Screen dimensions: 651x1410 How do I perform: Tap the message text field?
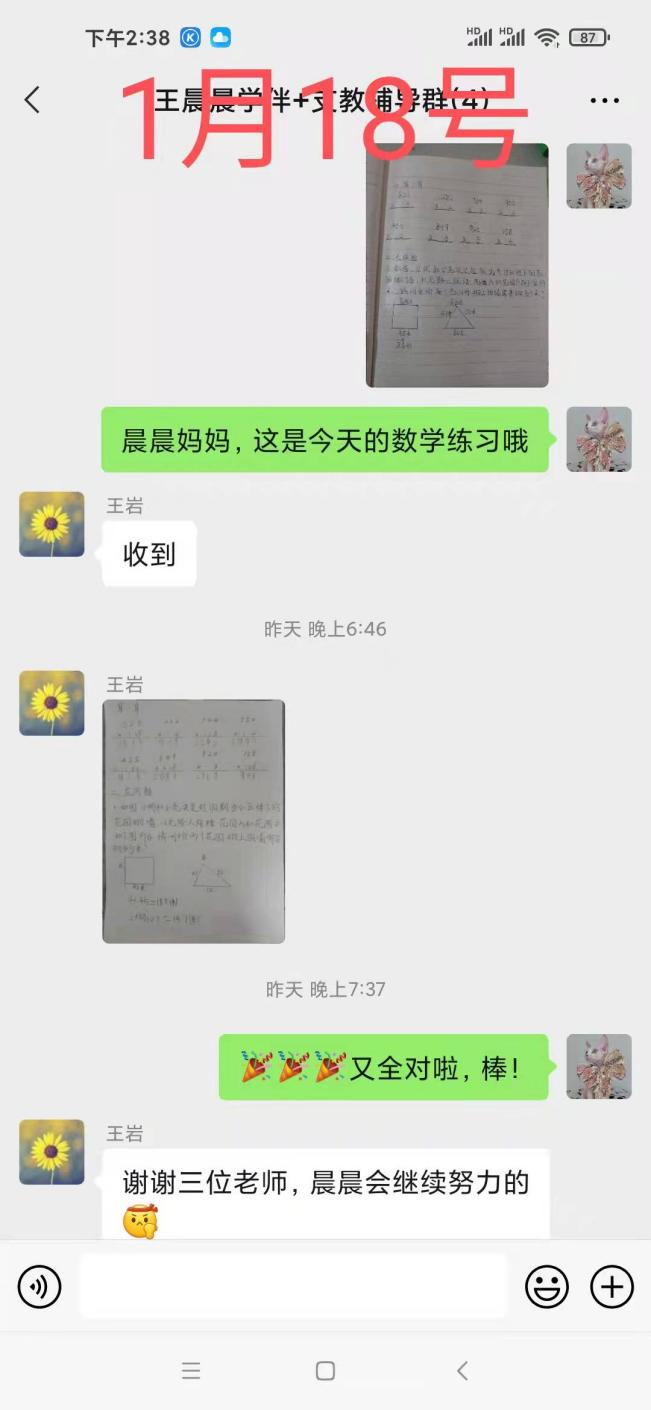[292, 1287]
